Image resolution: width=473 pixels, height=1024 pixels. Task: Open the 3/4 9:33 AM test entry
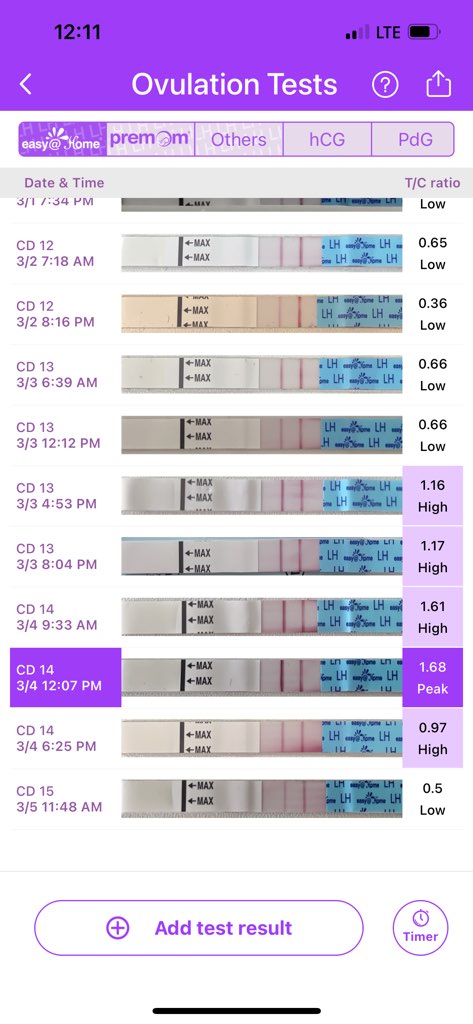(x=236, y=618)
